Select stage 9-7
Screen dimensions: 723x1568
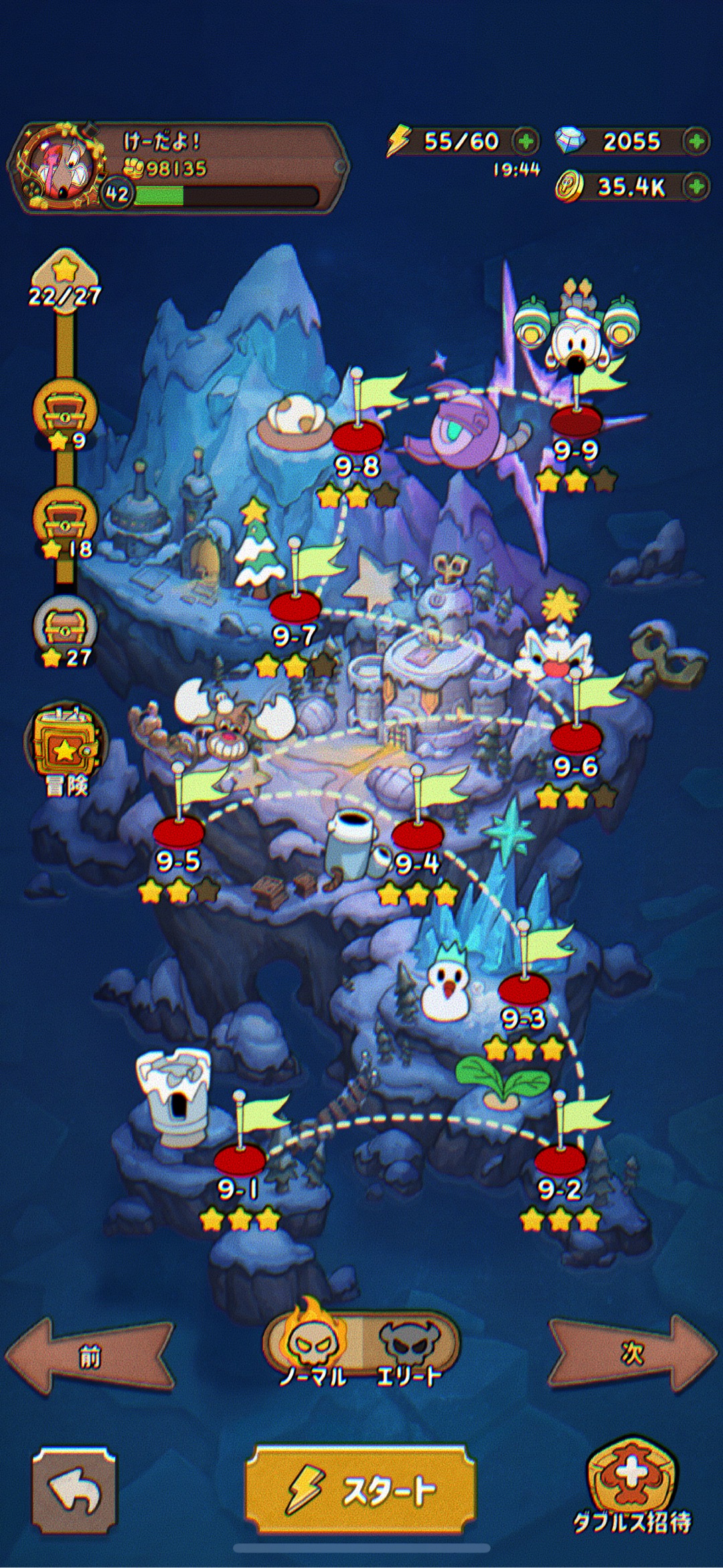coord(295,607)
